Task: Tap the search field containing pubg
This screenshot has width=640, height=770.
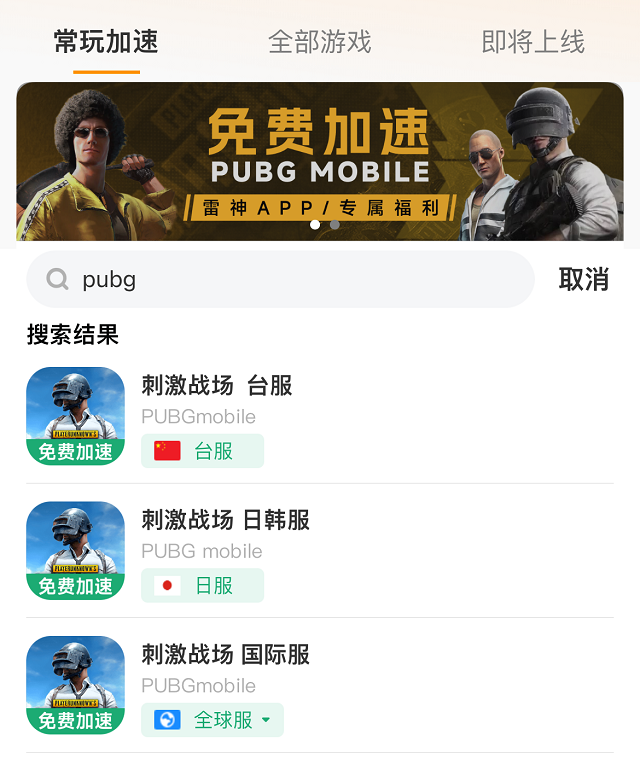Action: tap(280, 279)
